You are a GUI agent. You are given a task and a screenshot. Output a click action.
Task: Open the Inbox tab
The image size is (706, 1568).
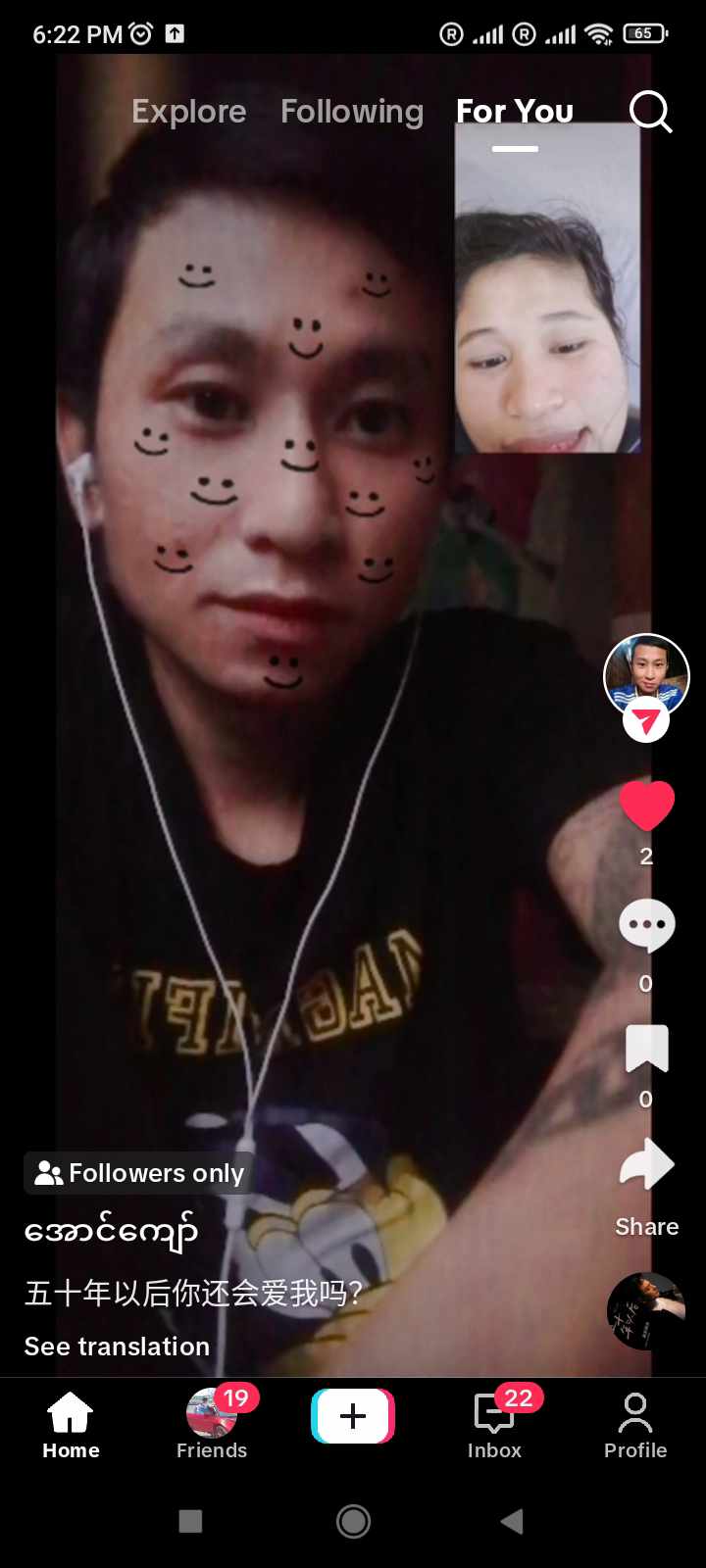(494, 1425)
